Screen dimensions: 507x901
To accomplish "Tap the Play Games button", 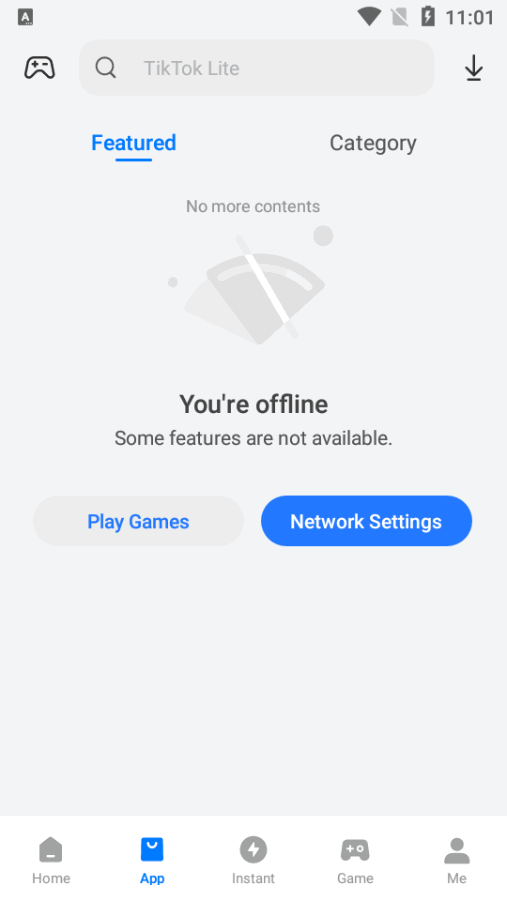I will point(139,521).
